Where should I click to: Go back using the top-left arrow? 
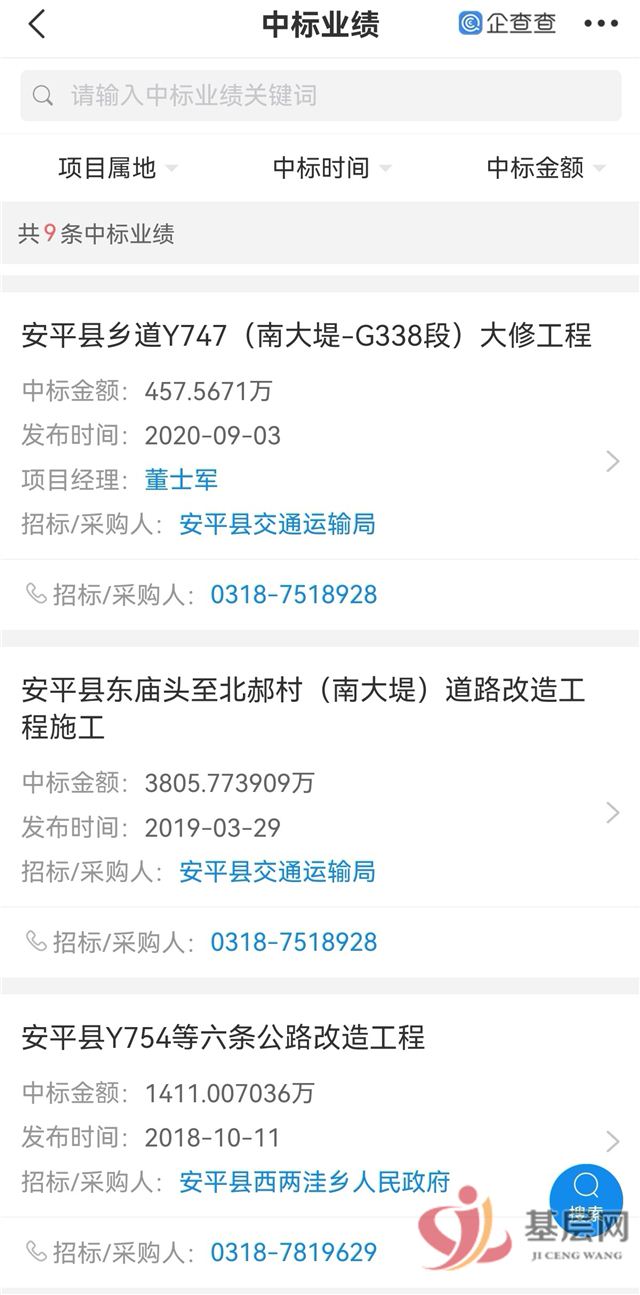tap(37, 24)
